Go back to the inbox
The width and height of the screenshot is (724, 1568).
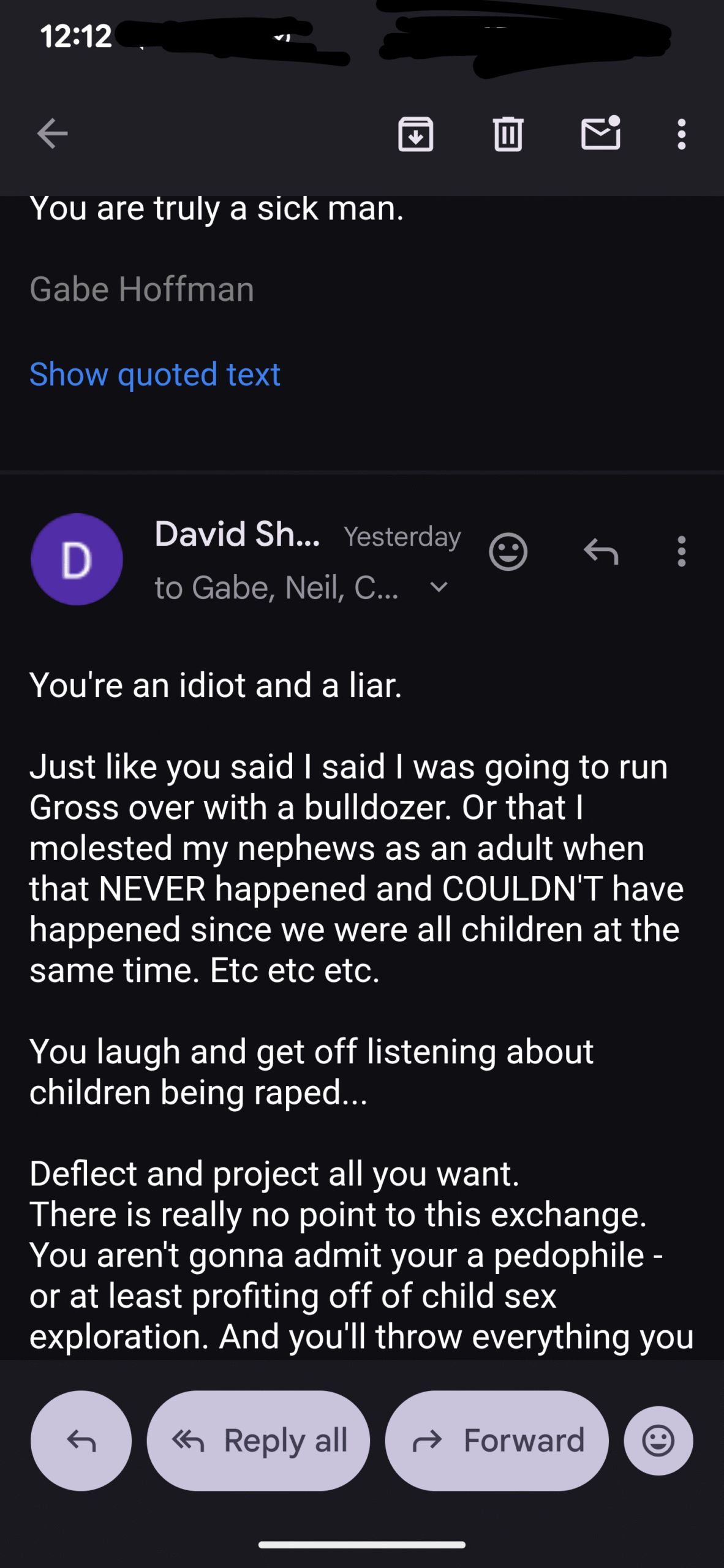(52, 134)
